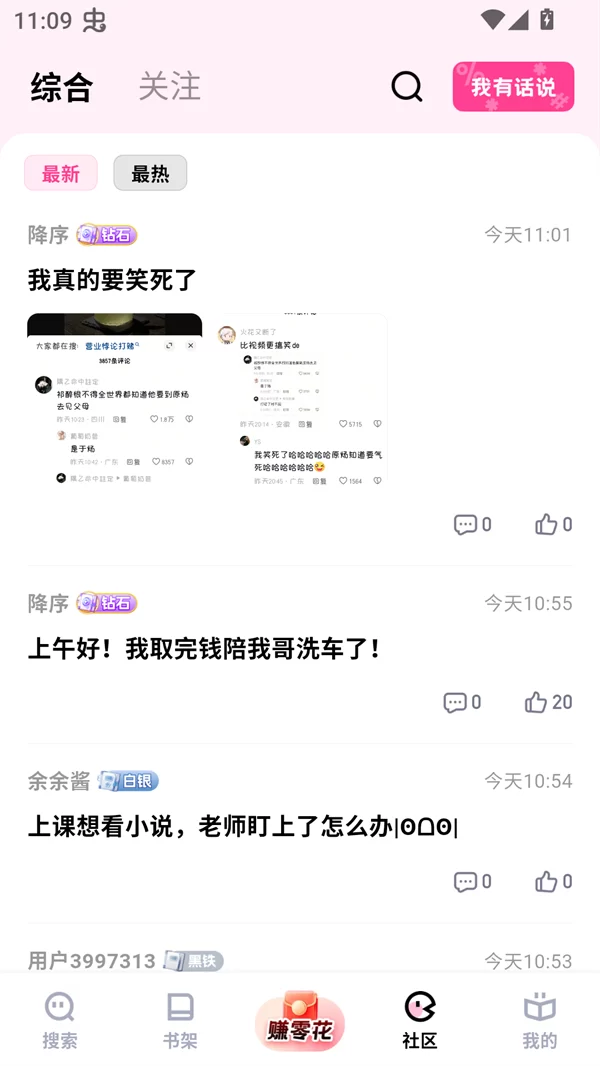Comment on the 陪我哥洗车 post
The image size is (600, 1066).
(462, 702)
